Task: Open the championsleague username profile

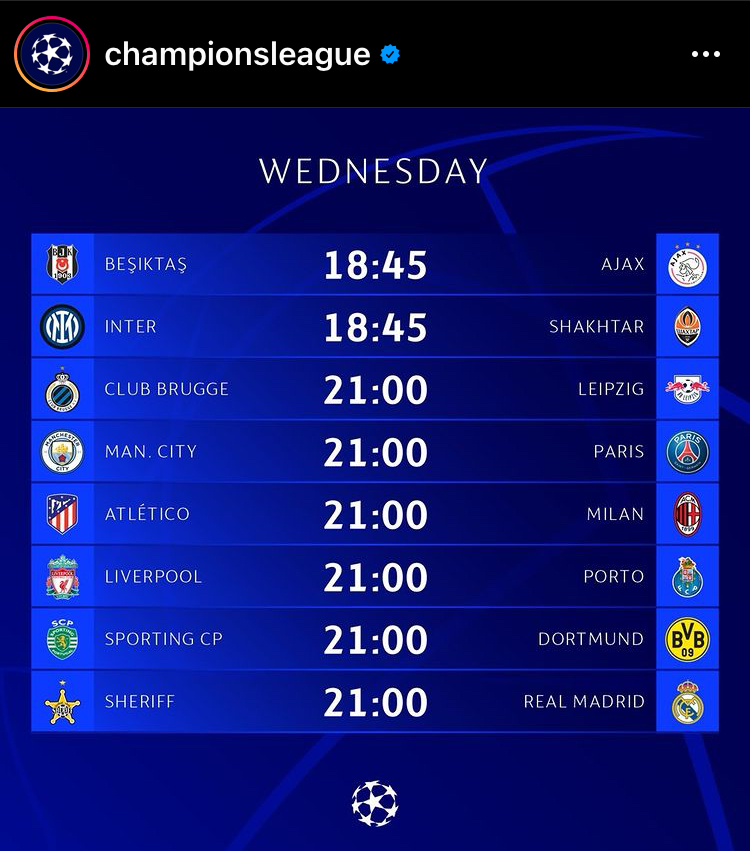Action: pyautogui.click(x=237, y=54)
